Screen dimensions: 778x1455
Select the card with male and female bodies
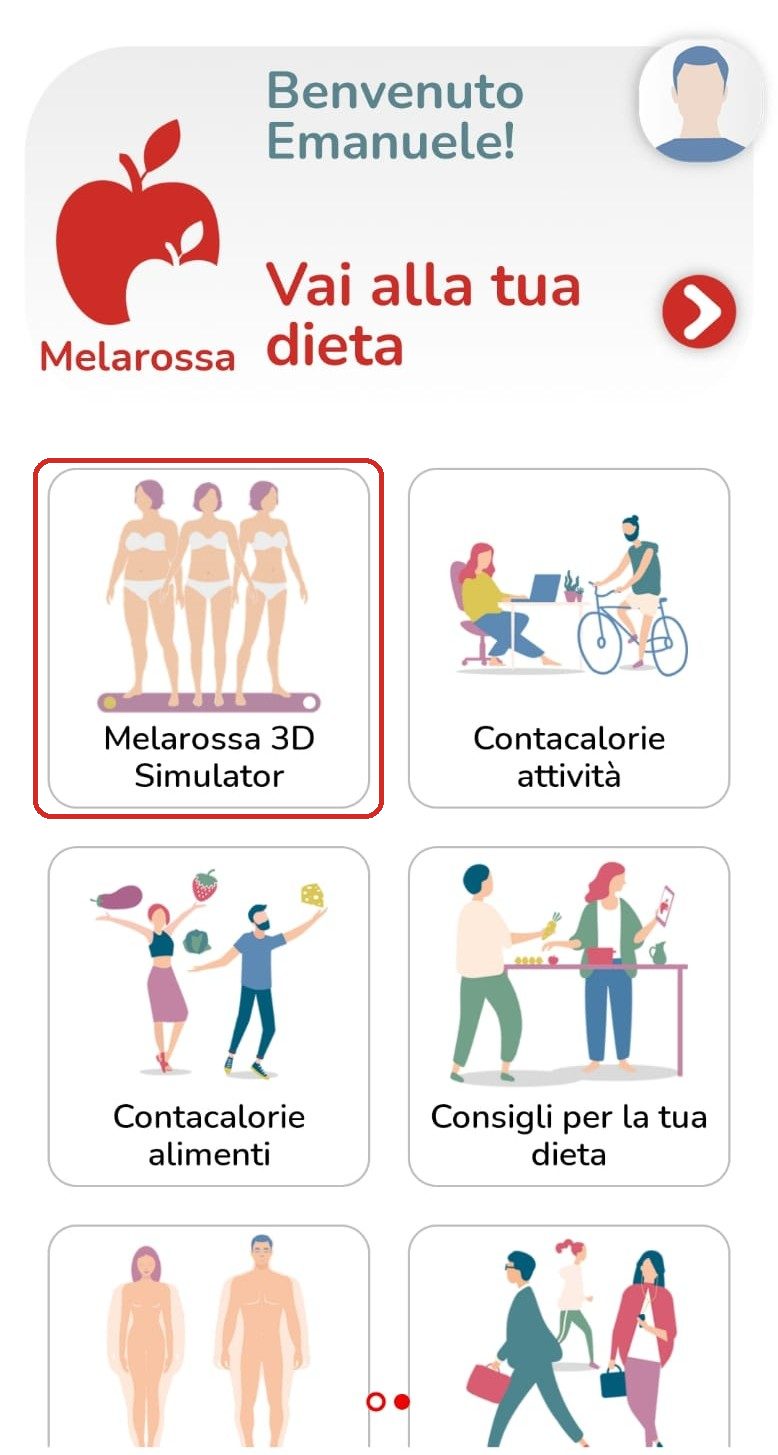click(x=209, y=1338)
